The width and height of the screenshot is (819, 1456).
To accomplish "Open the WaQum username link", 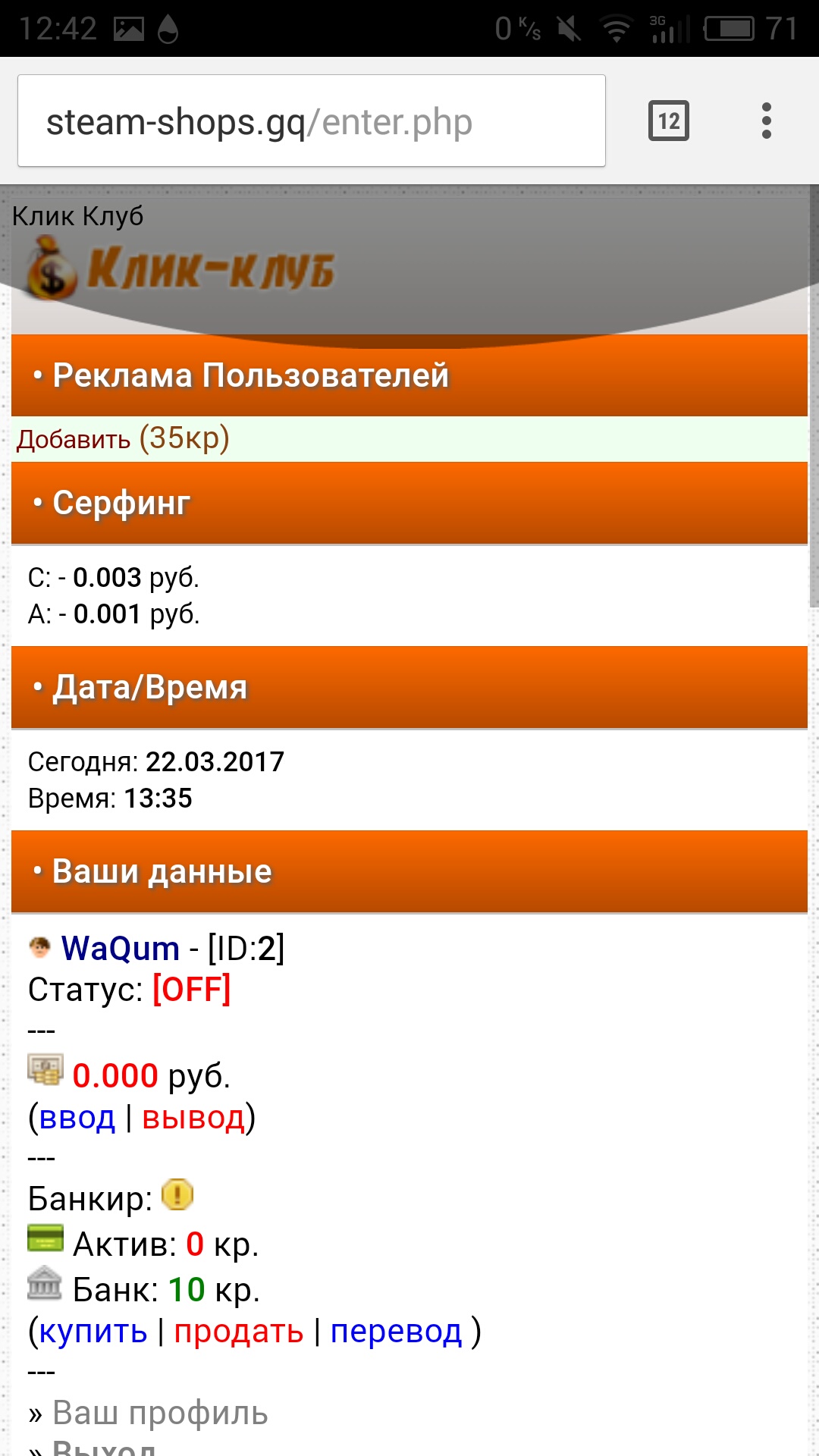I will coord(120,949).
